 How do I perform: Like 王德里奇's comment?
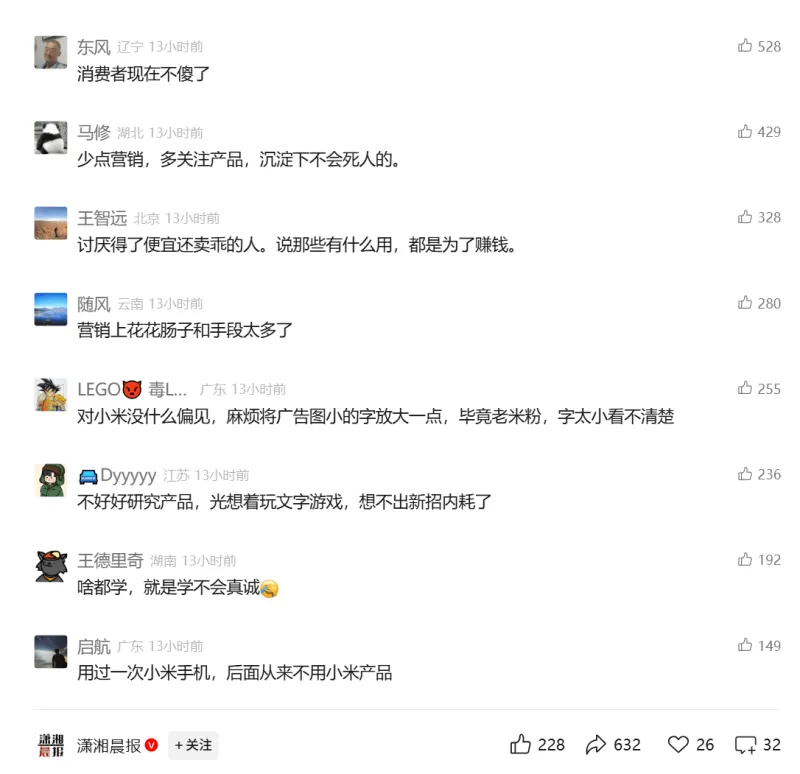tap(745, 560)
